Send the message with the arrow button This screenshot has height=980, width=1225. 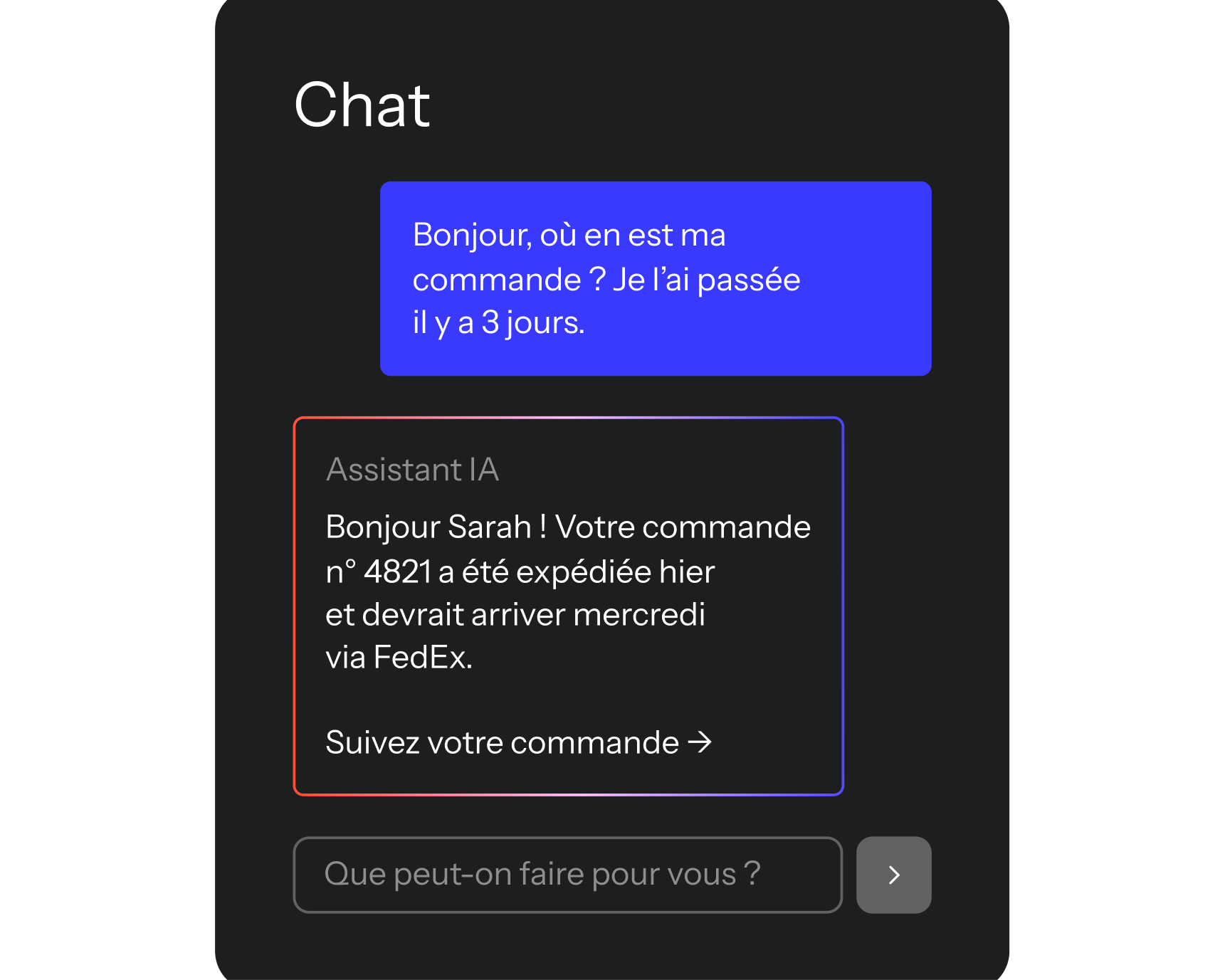(893, 875)
